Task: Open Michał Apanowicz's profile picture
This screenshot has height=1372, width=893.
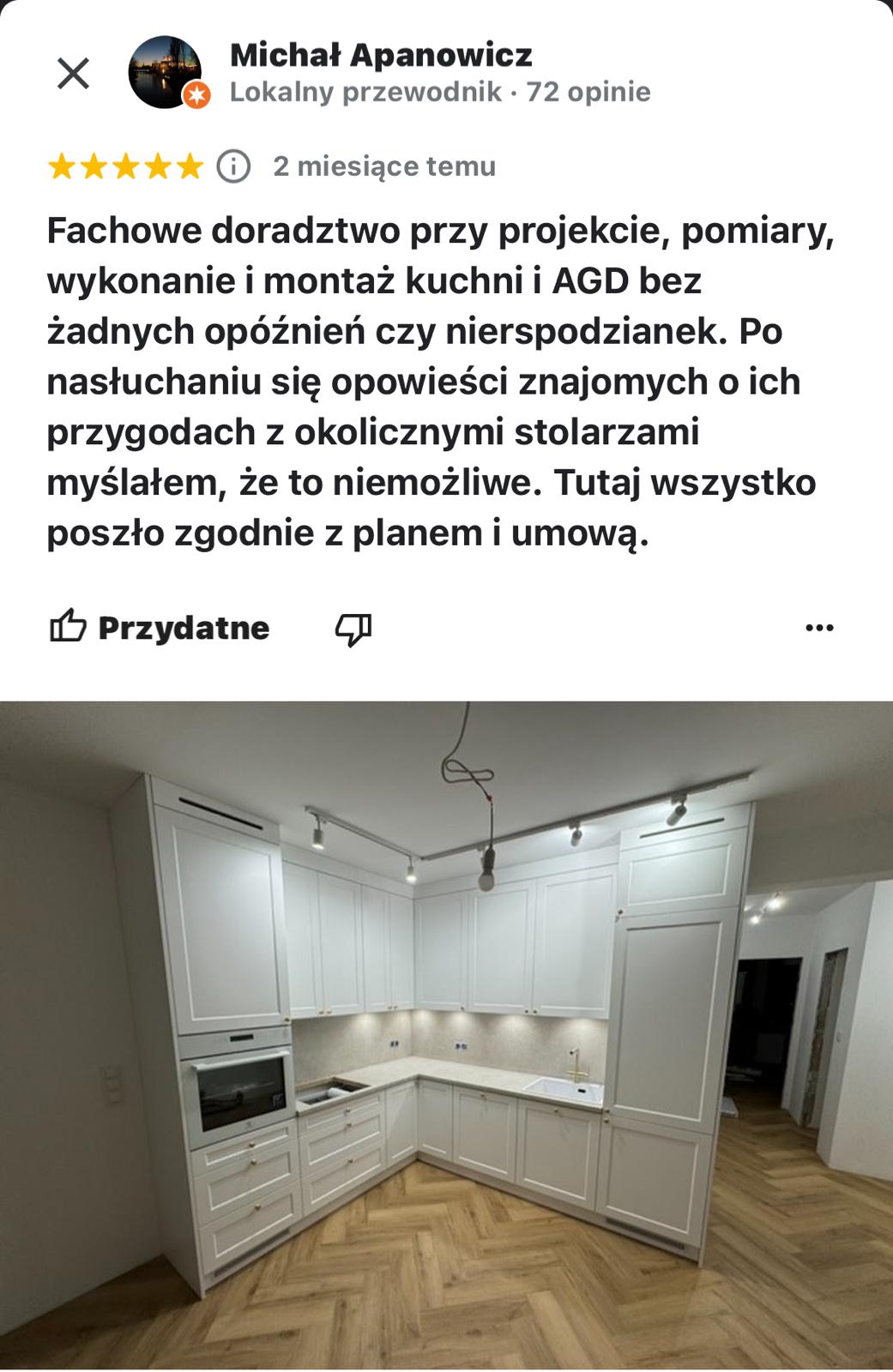Action: pos(166,73)
